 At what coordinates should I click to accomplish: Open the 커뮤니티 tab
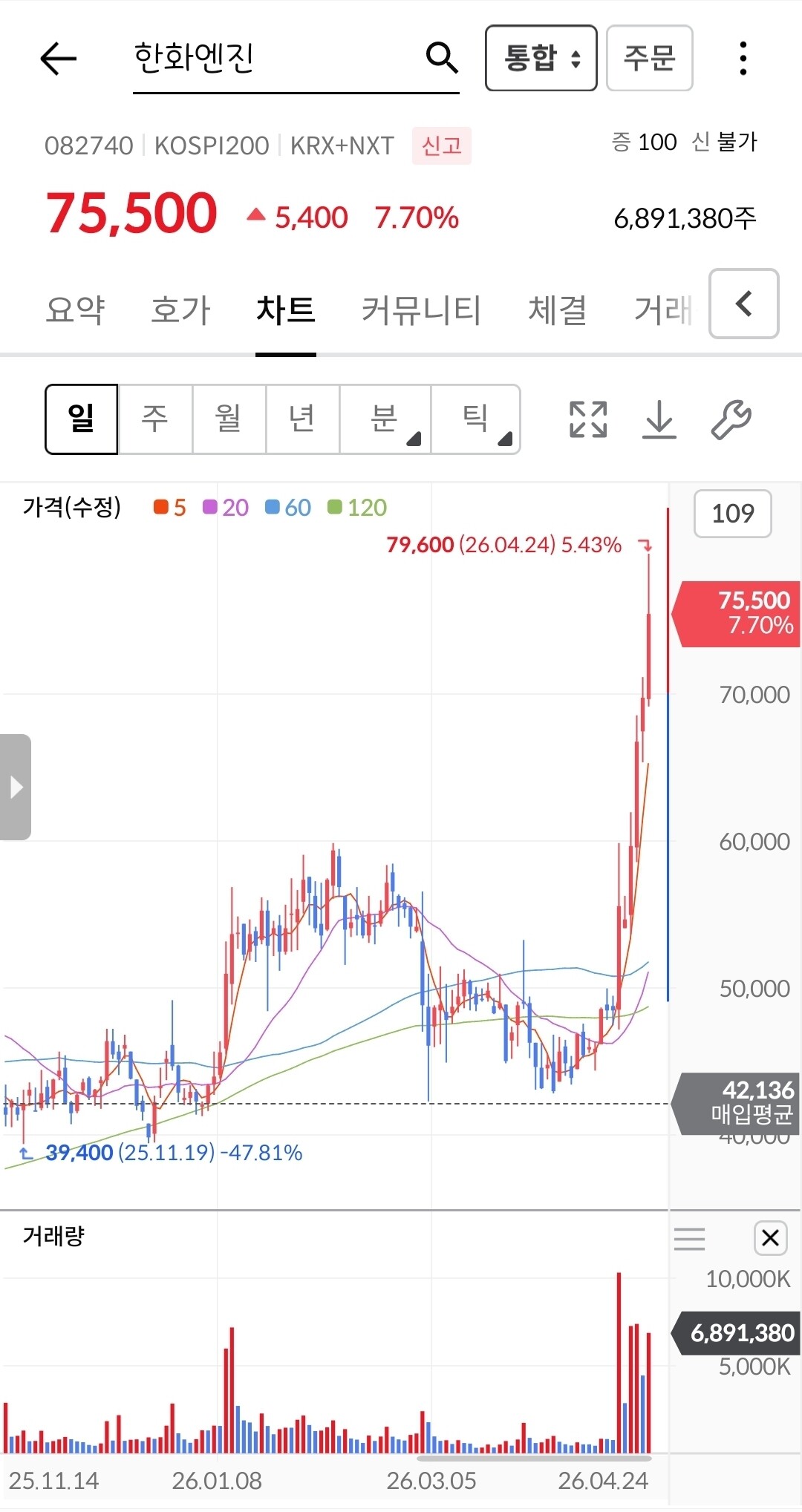(x=421, y=310)
